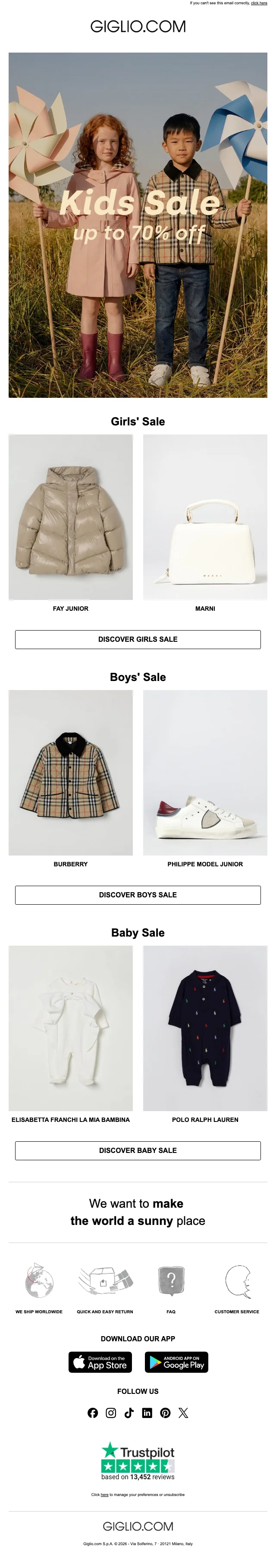View Elisabetta Franchi La Mia Bambina romper
276x1568 pixels.
[x=71, y=1028]
